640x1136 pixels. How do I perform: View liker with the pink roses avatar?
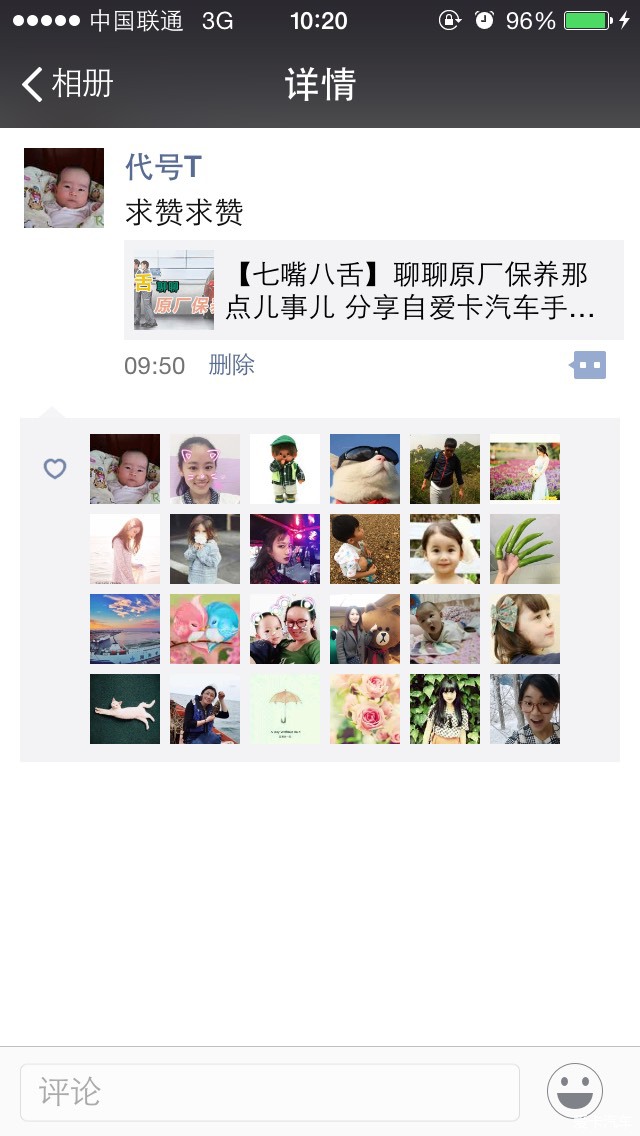point(365,709)
